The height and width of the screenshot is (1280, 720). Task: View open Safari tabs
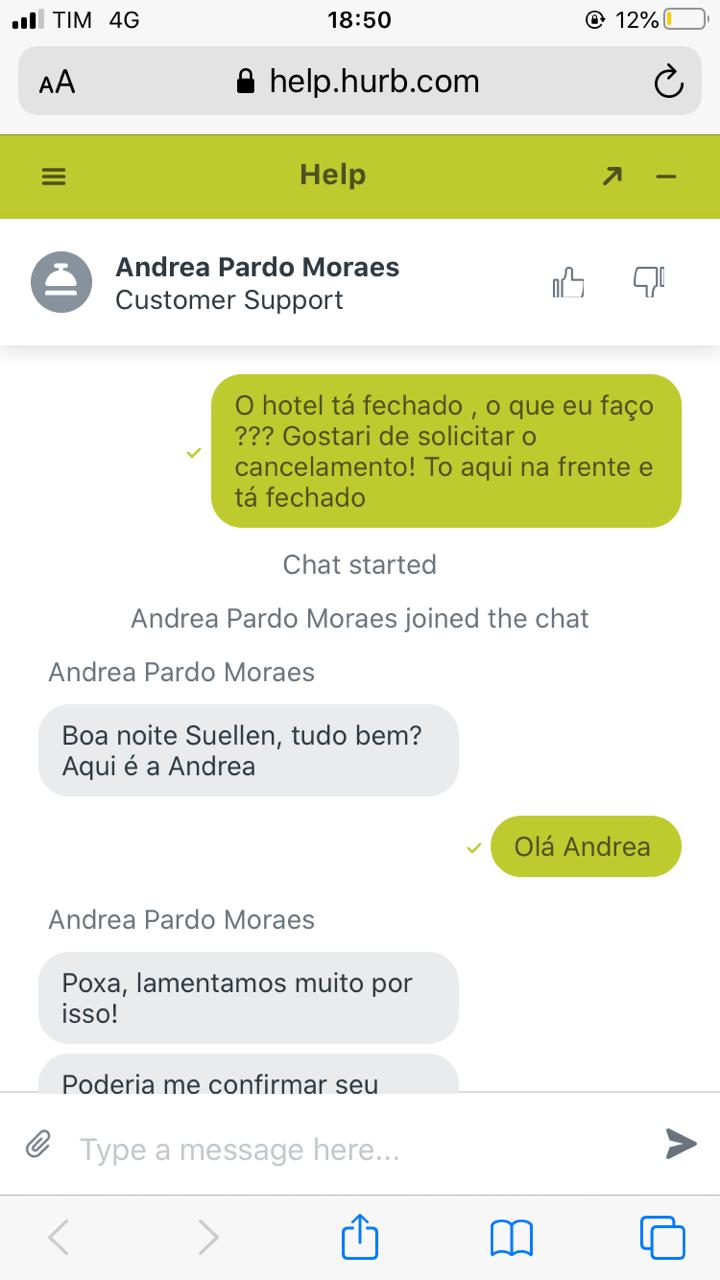tap(662, 1238)
